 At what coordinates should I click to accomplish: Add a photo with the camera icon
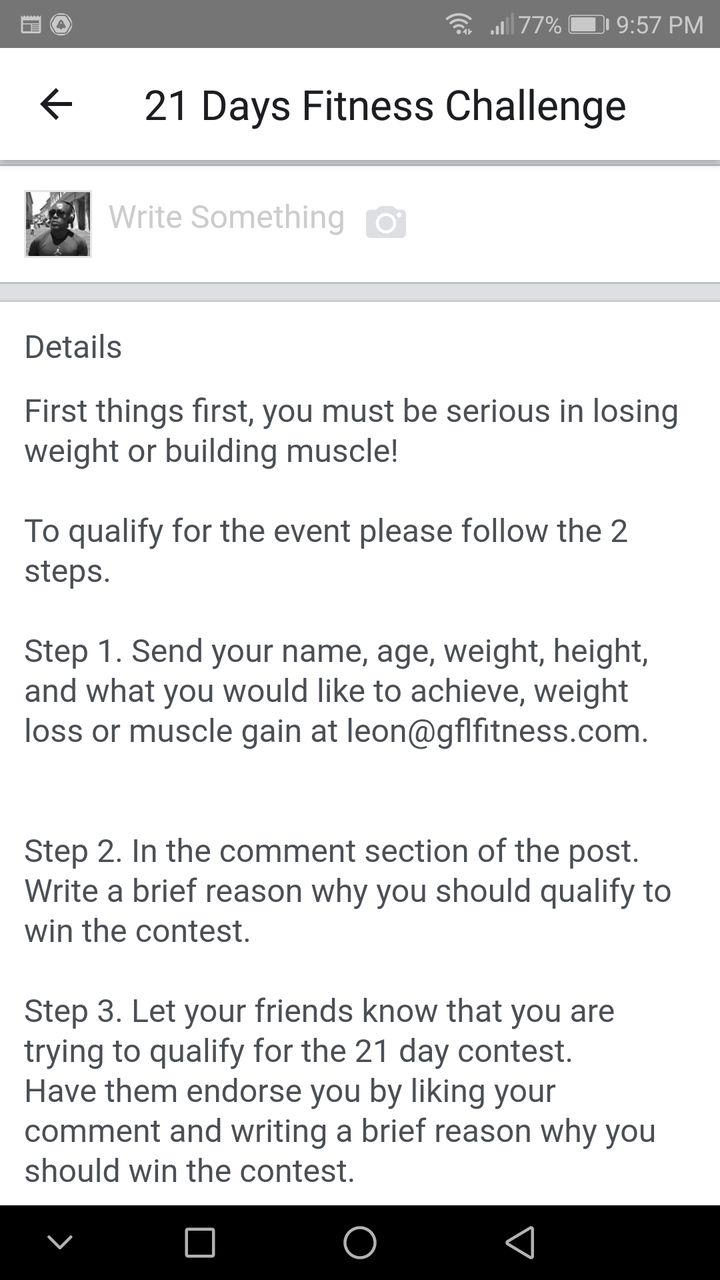386,222
